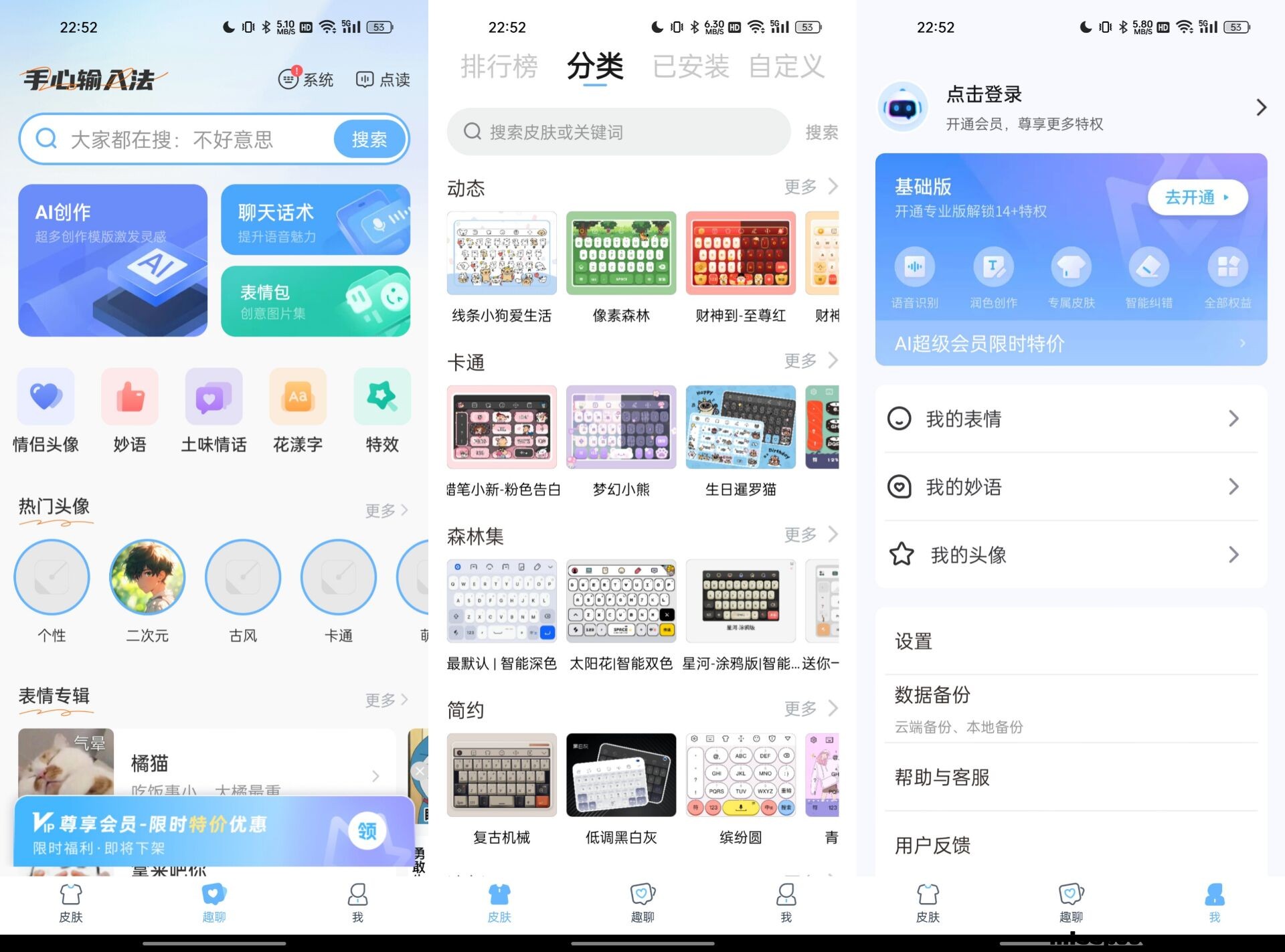Viewport: 1285px width, 952px height.
Task: Open the 我的表情 row
Action: click(1071, 419)
